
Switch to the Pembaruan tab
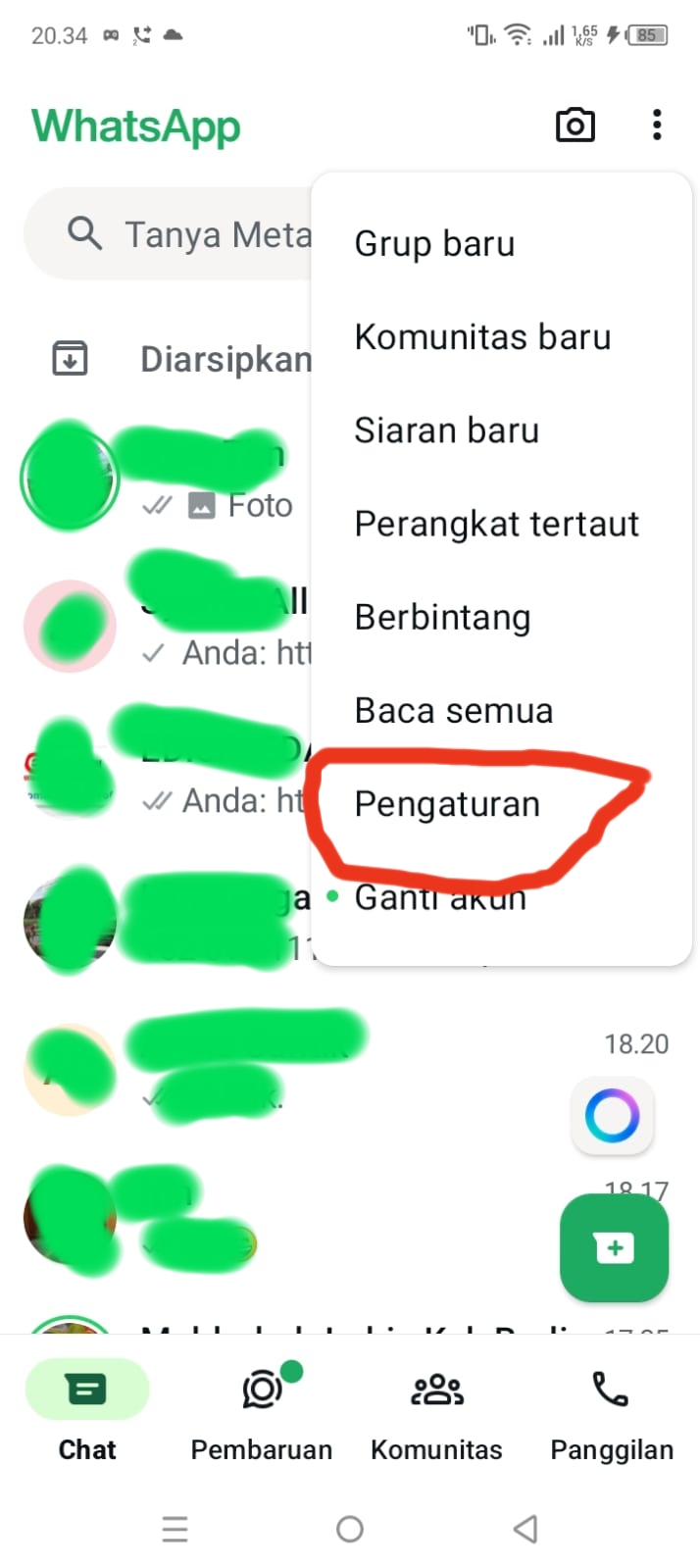[261, 1409]
